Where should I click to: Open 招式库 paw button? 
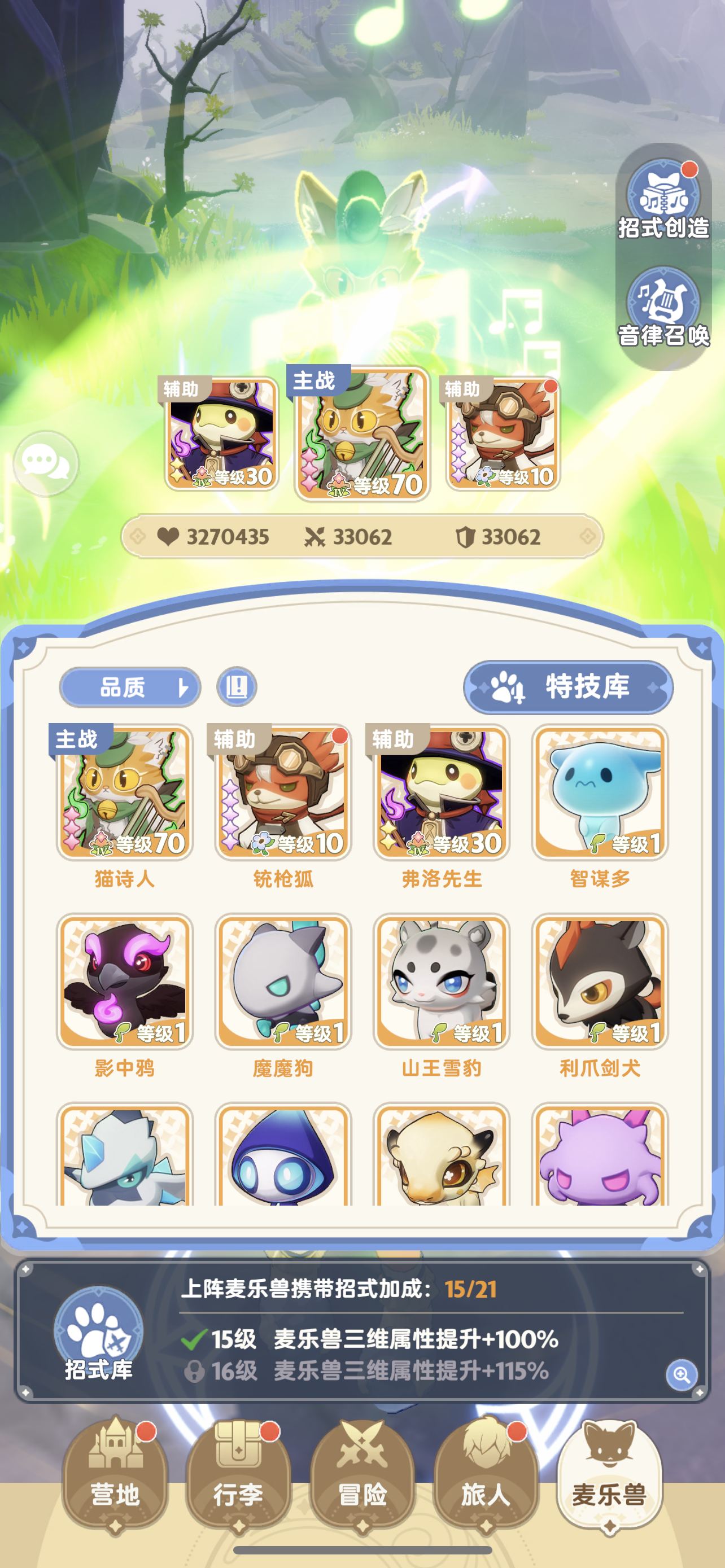point(99,1333)
